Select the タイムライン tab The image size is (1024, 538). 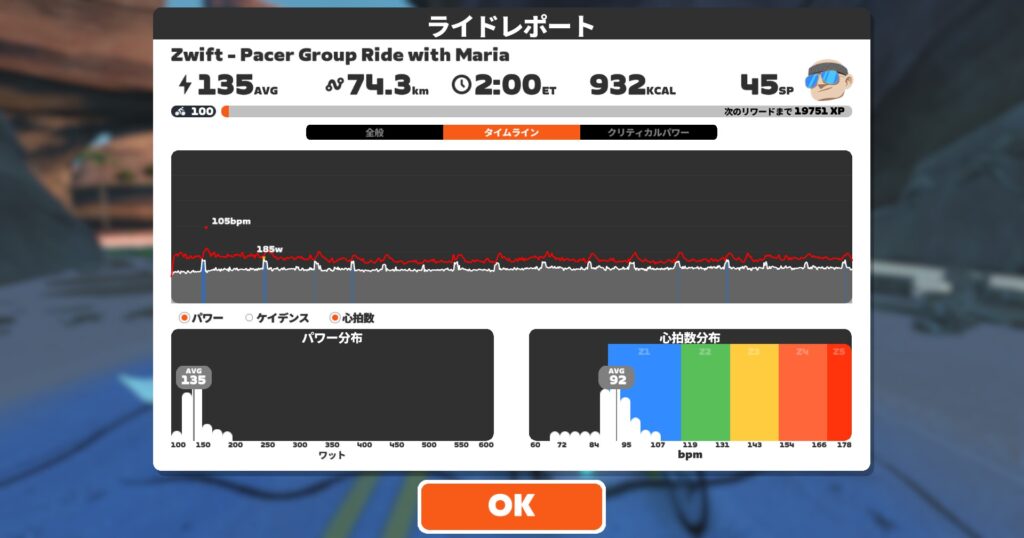point(511,132)
